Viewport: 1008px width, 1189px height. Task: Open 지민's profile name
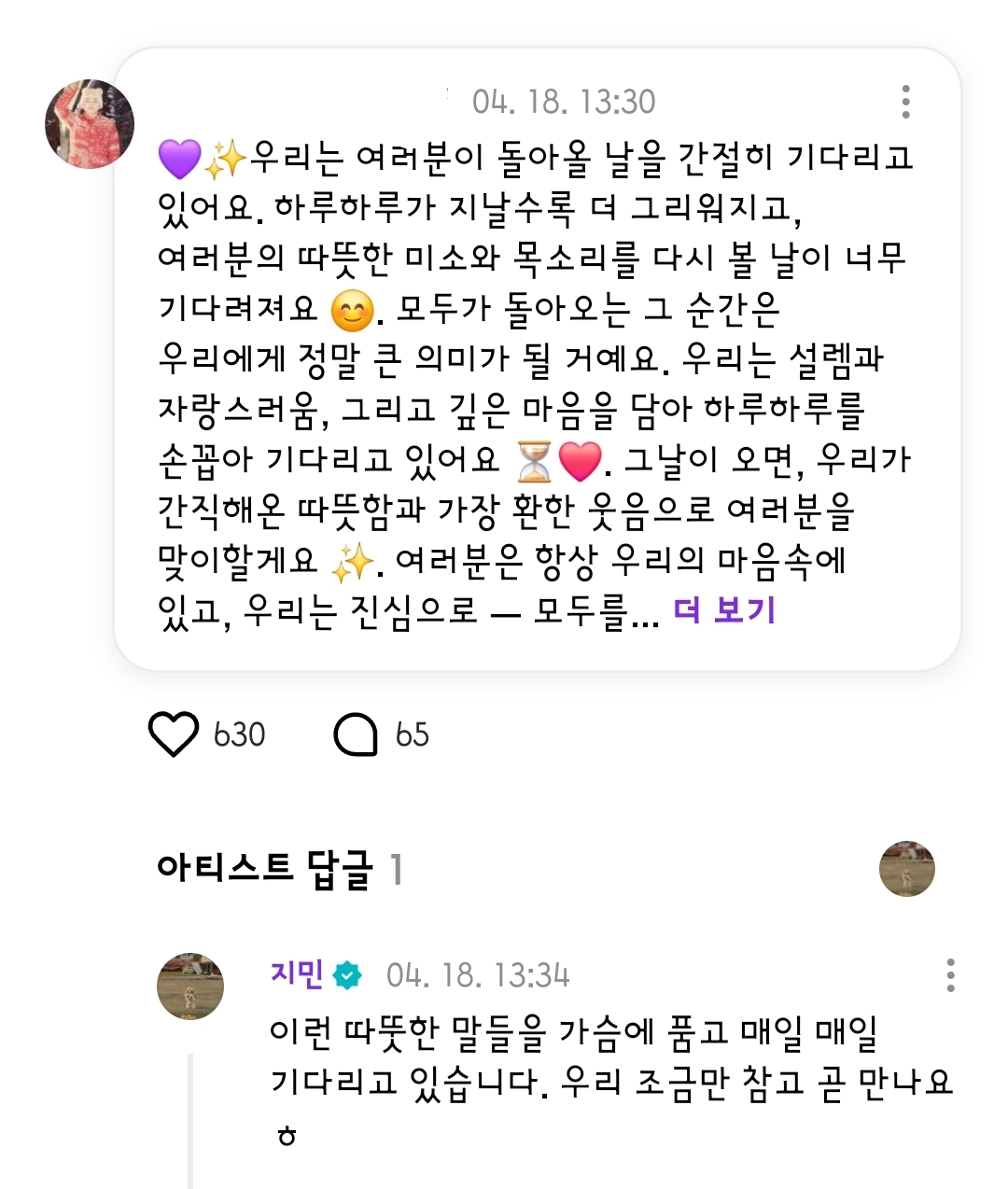tap(297, 973)
